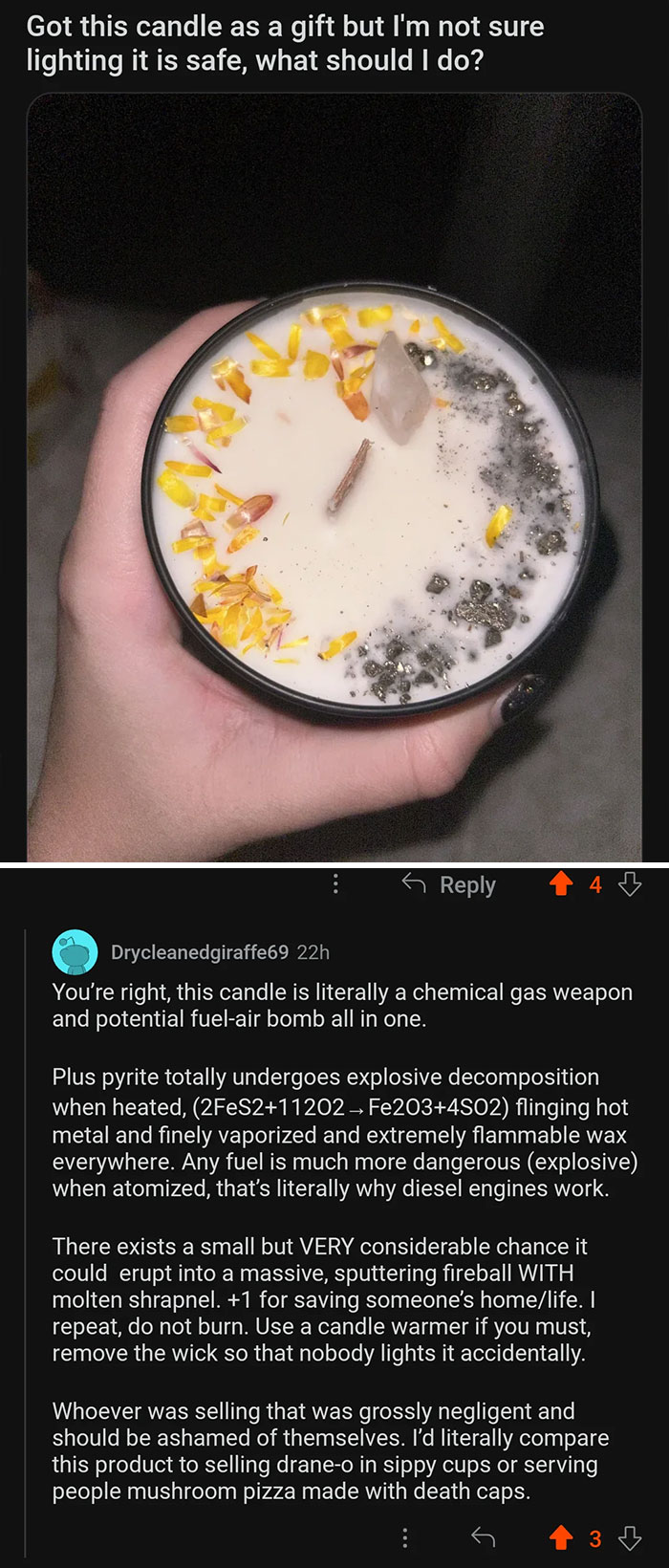Open overflow menu on Drycleanedgiraffe69's comment
Image resolution: width=669 pixels, height=1568 pixels.
404,1537
